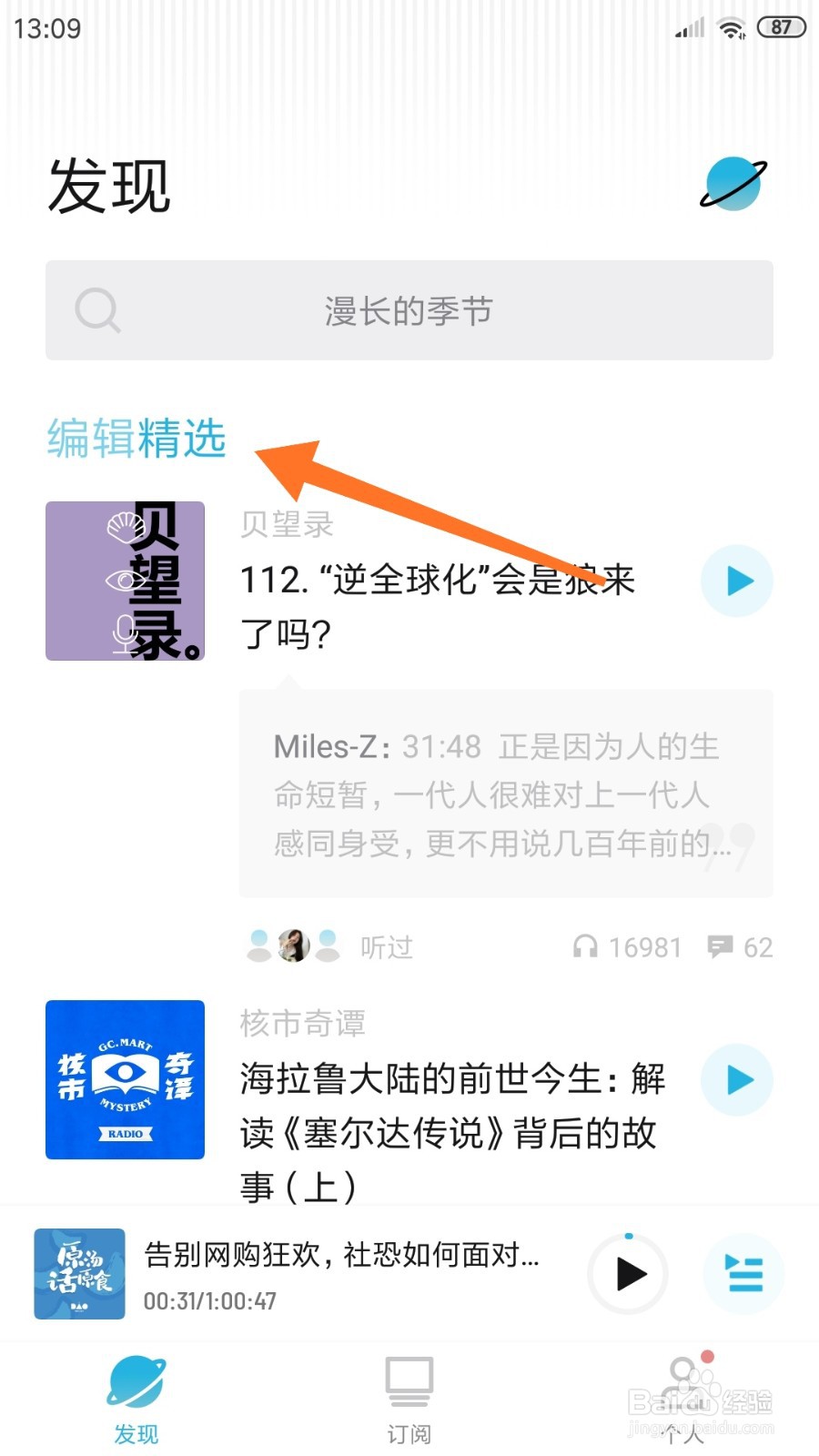Tap the headphone icon showing 16981 listens
Screen dimensions: 819x1456
click(587, 947)
